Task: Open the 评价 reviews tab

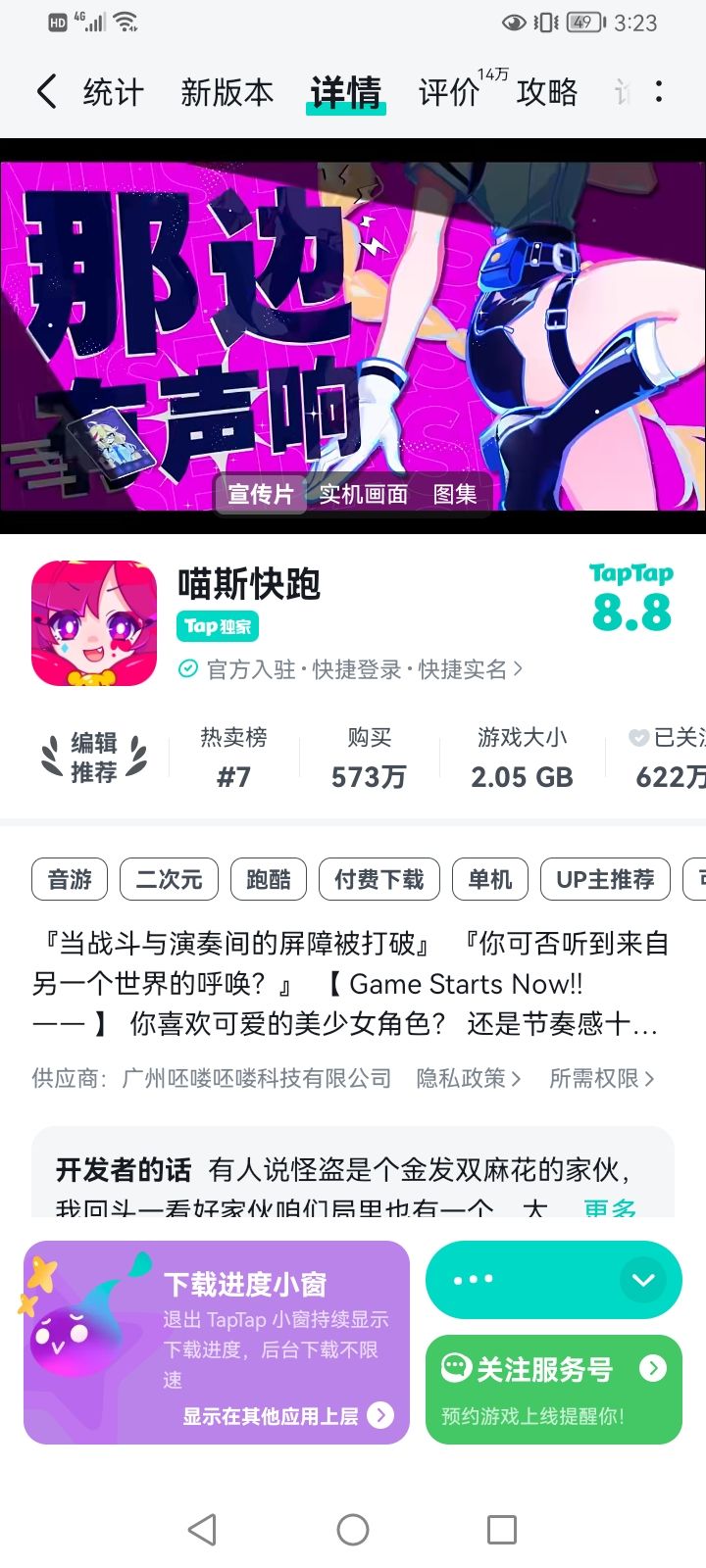Action: click(x=448, y=92)
